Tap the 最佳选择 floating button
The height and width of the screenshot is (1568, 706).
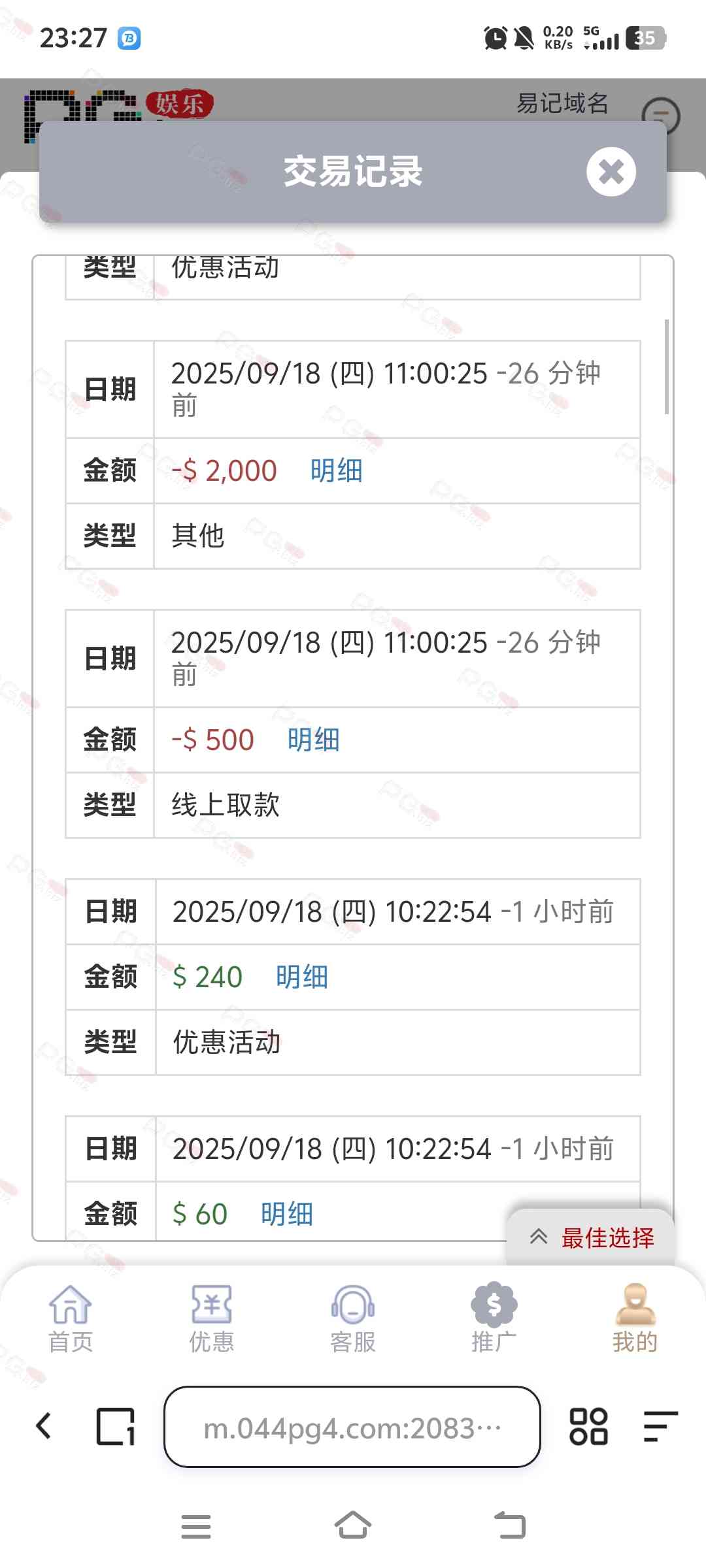(x=591, y=1237)
